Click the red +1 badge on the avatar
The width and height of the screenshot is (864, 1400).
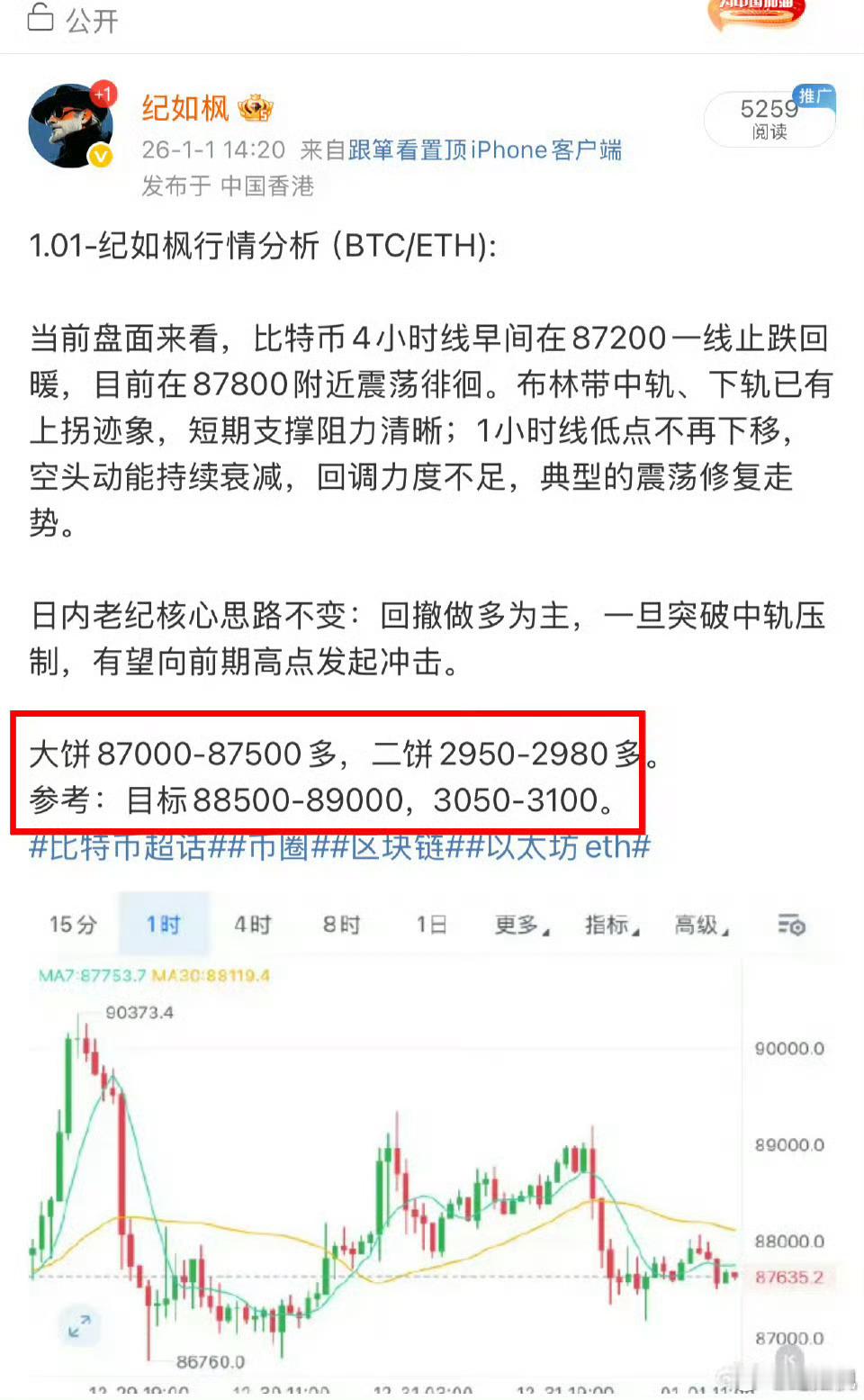point(103,93)
